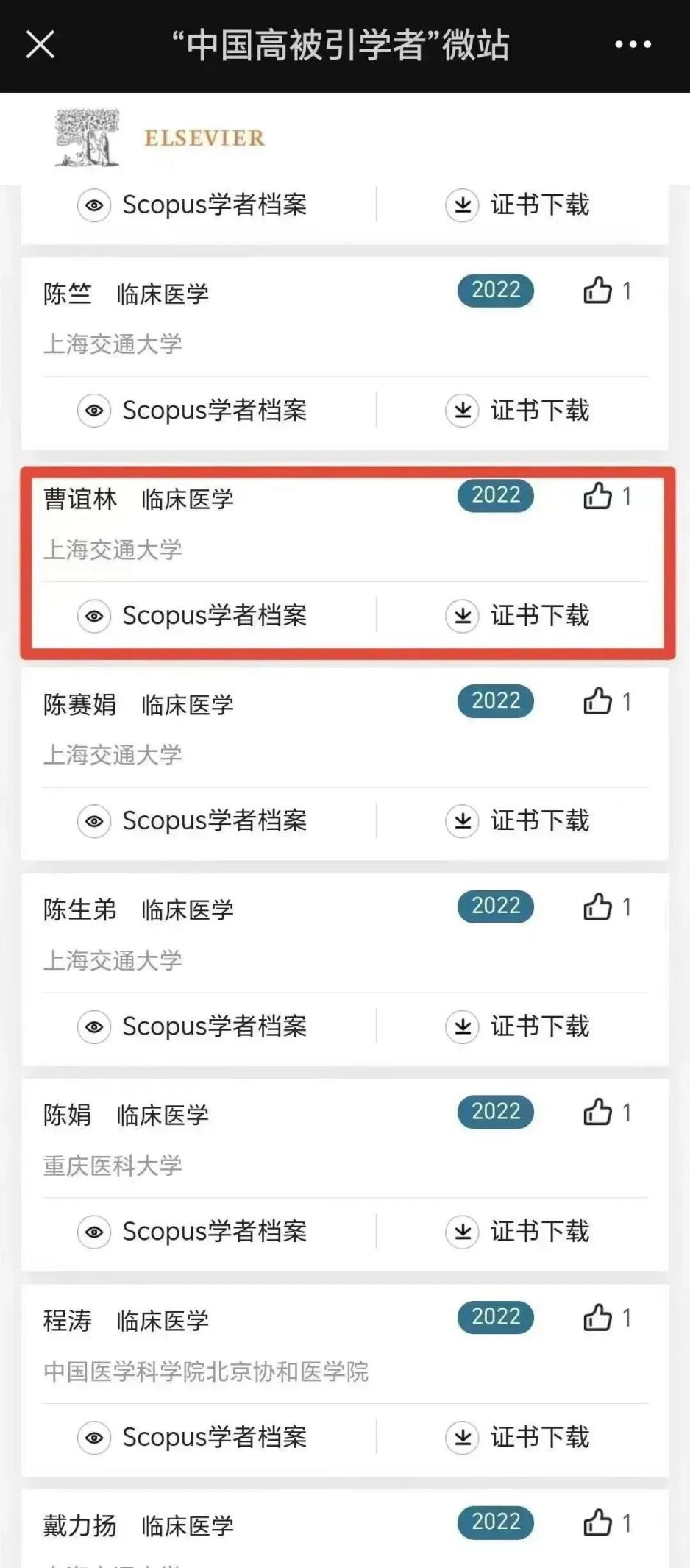This screenshot has width=690, height=1568.
Task: Open Scopus学者档案 for 陈竺
Action: click(193, 411)
